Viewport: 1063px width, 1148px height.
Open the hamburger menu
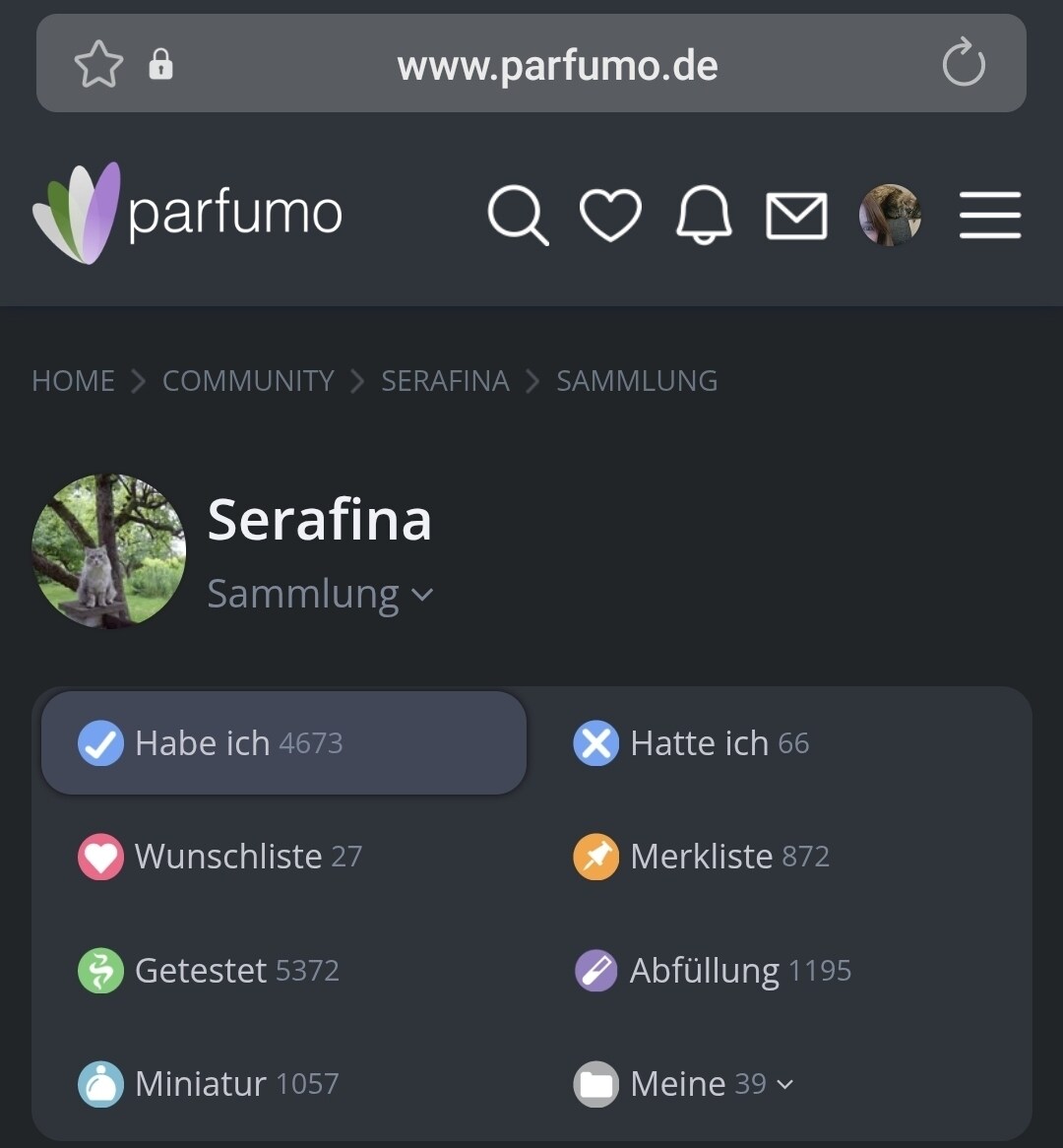pos(990,215)
